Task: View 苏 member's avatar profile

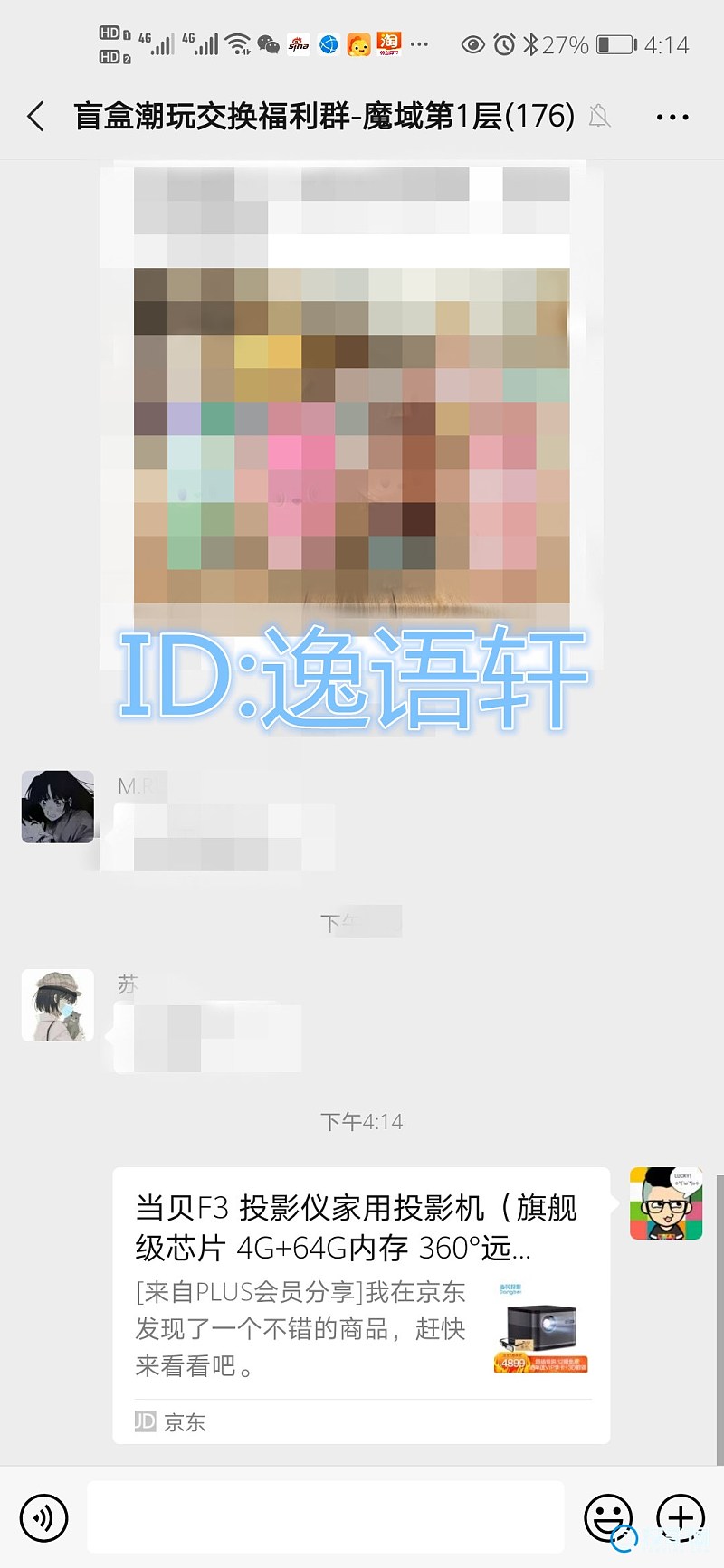Action: 58,1005
